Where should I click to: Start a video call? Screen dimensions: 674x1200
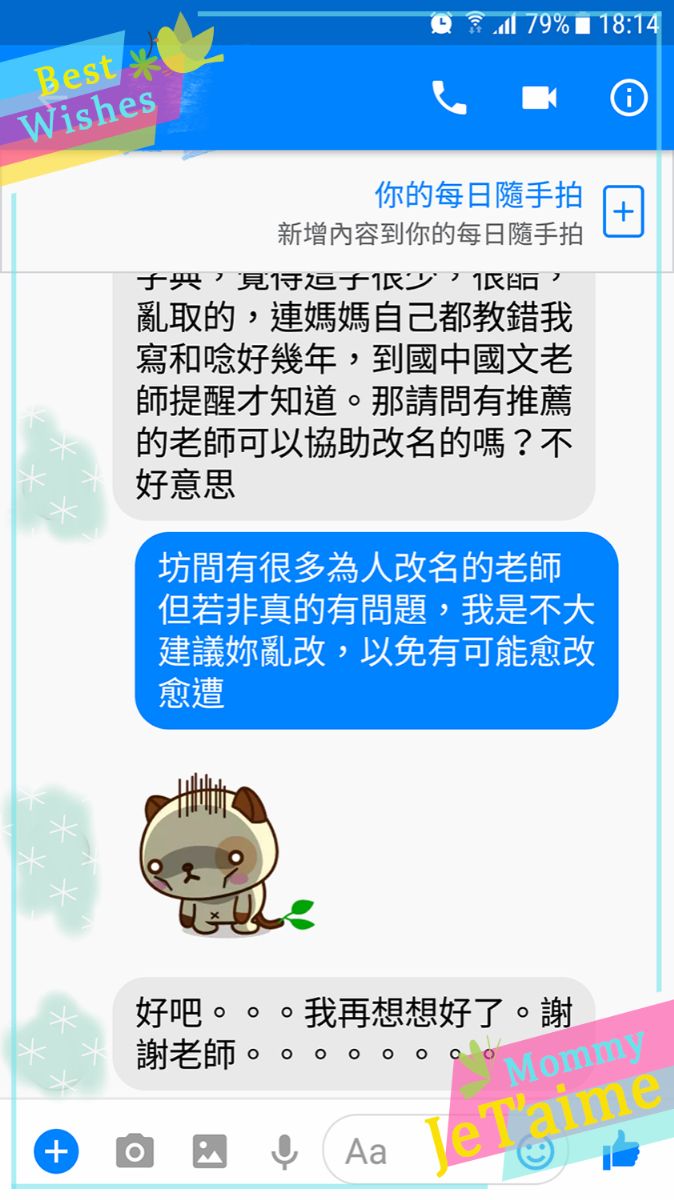539,98
